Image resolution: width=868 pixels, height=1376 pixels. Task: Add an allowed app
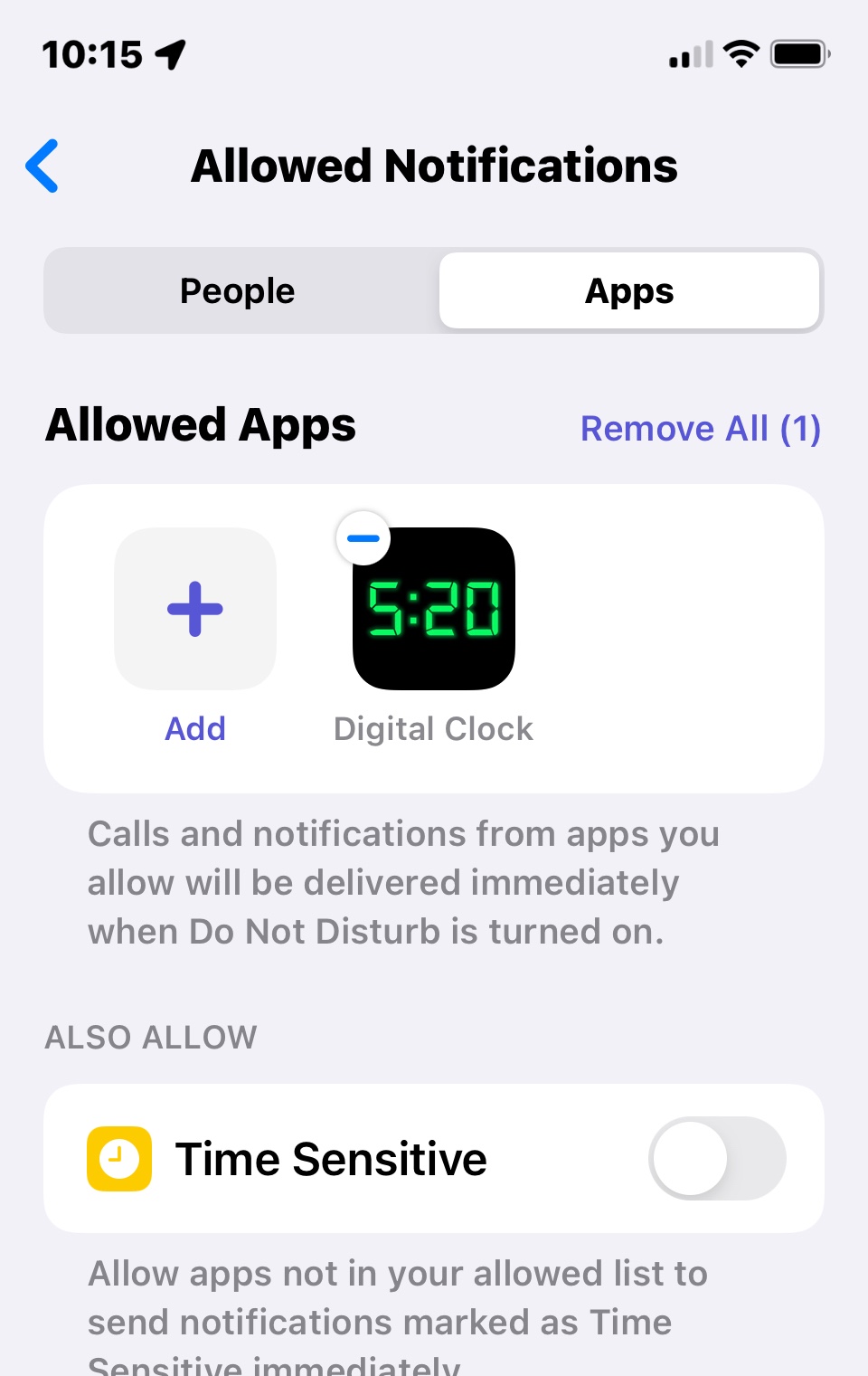[x=195, y=610]
